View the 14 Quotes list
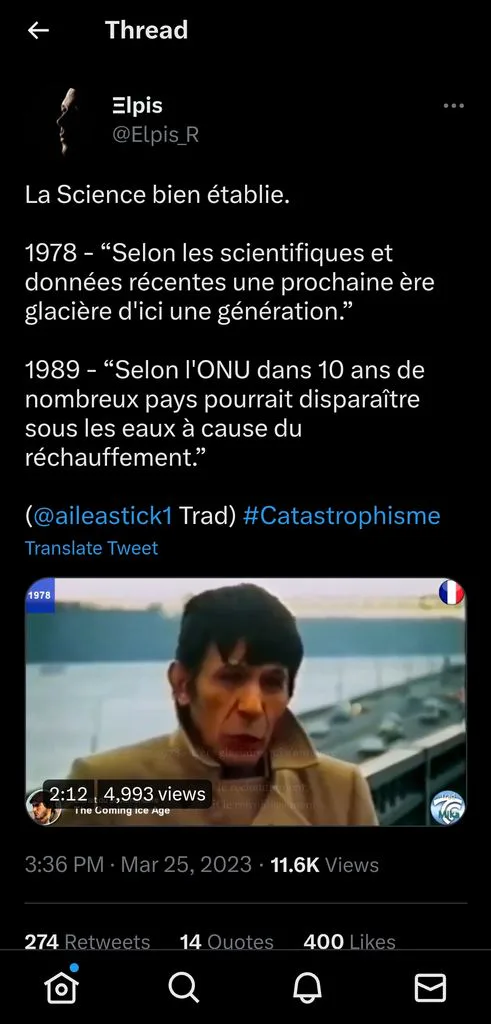This screenshot has height=1024, width=491. click(227, 941)
